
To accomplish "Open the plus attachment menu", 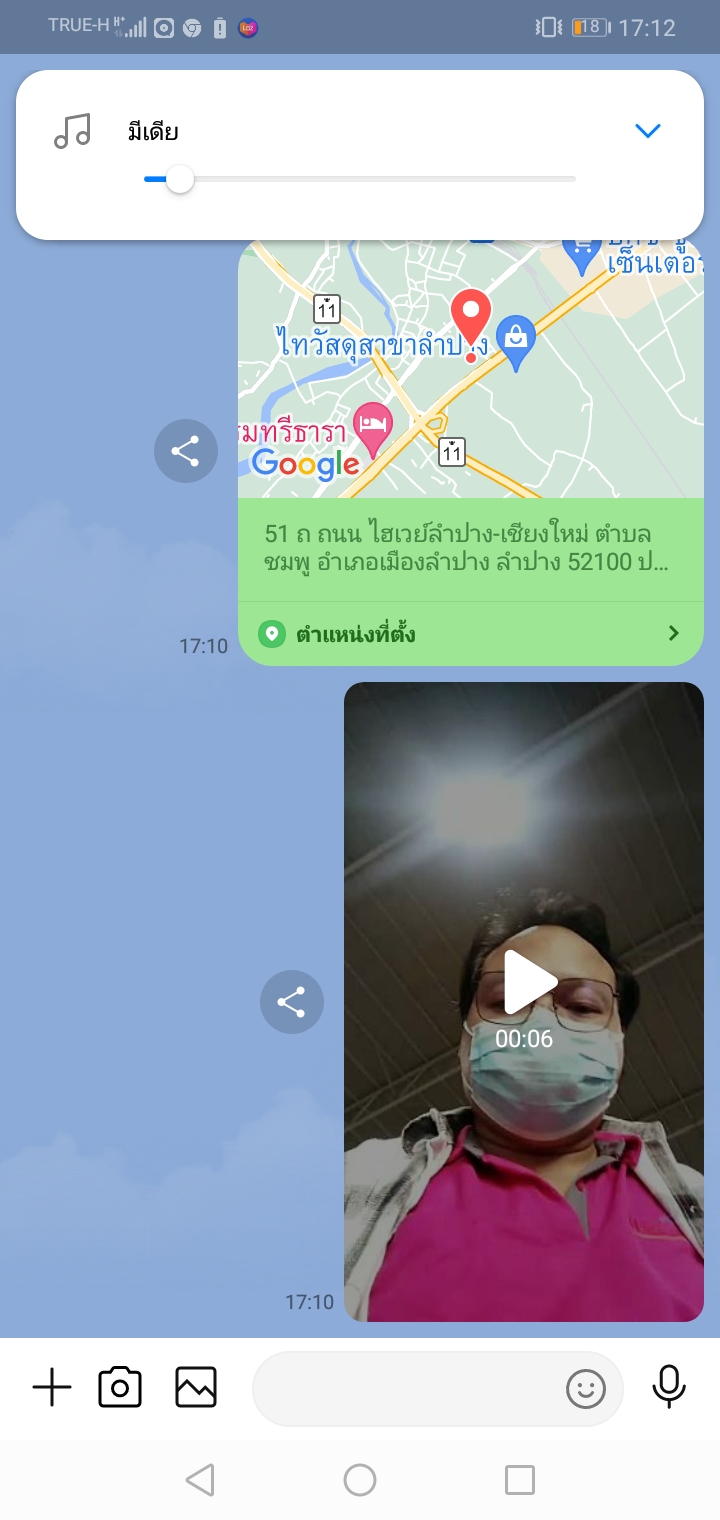I will pos(52,1388).
